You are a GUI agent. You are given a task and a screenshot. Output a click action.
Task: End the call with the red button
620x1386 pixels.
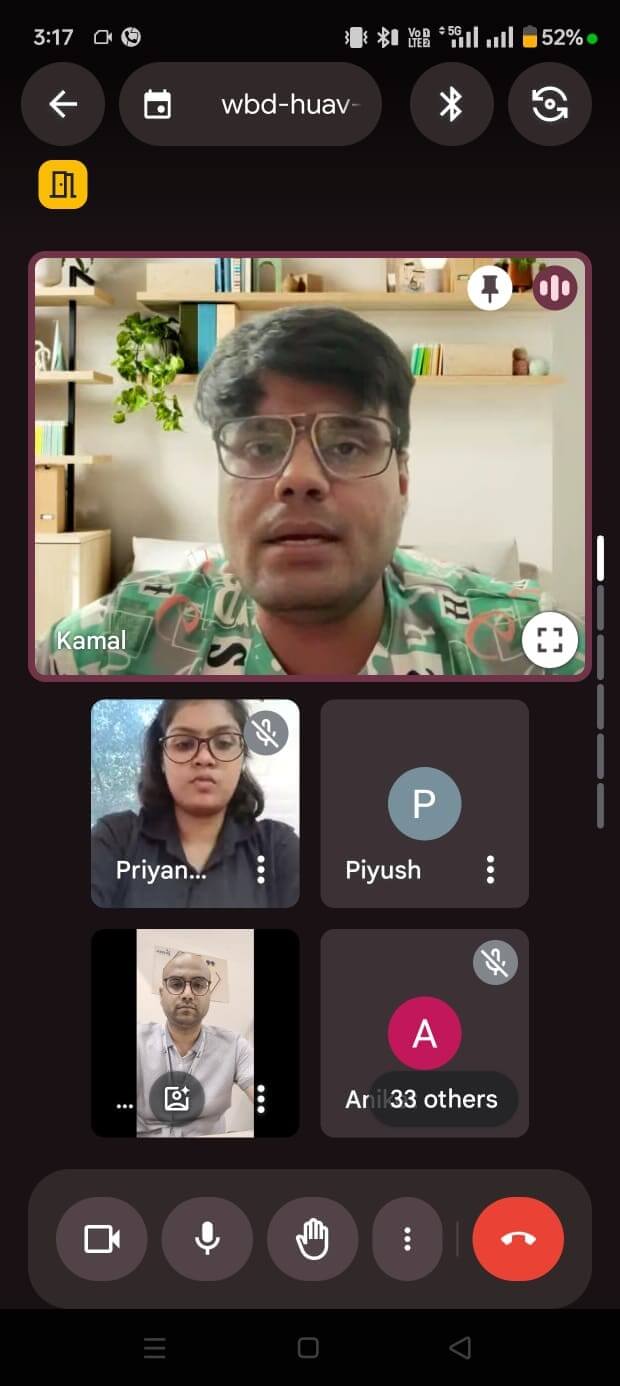tap(518, 1240)
